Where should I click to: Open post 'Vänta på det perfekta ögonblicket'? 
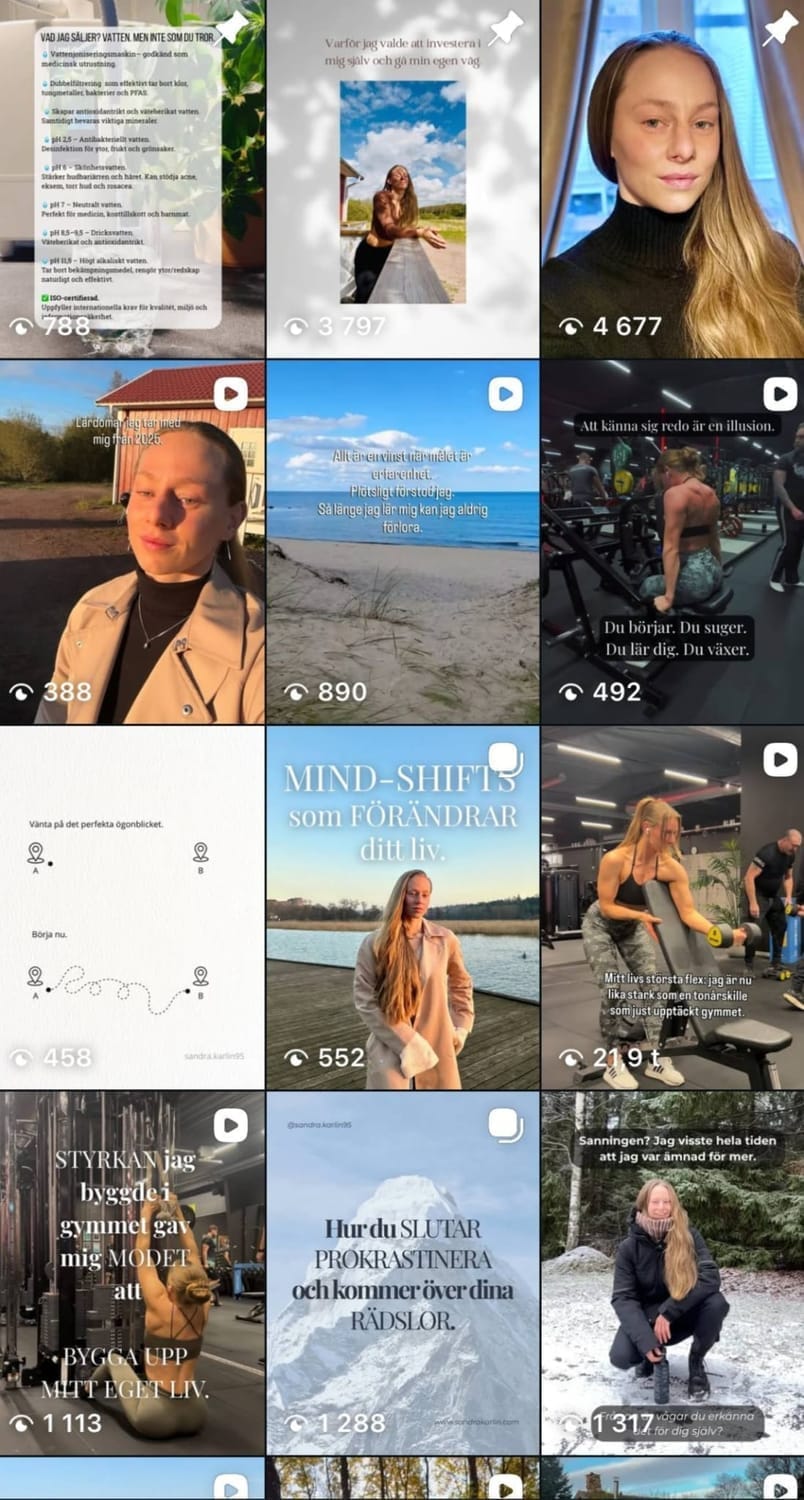132,908
